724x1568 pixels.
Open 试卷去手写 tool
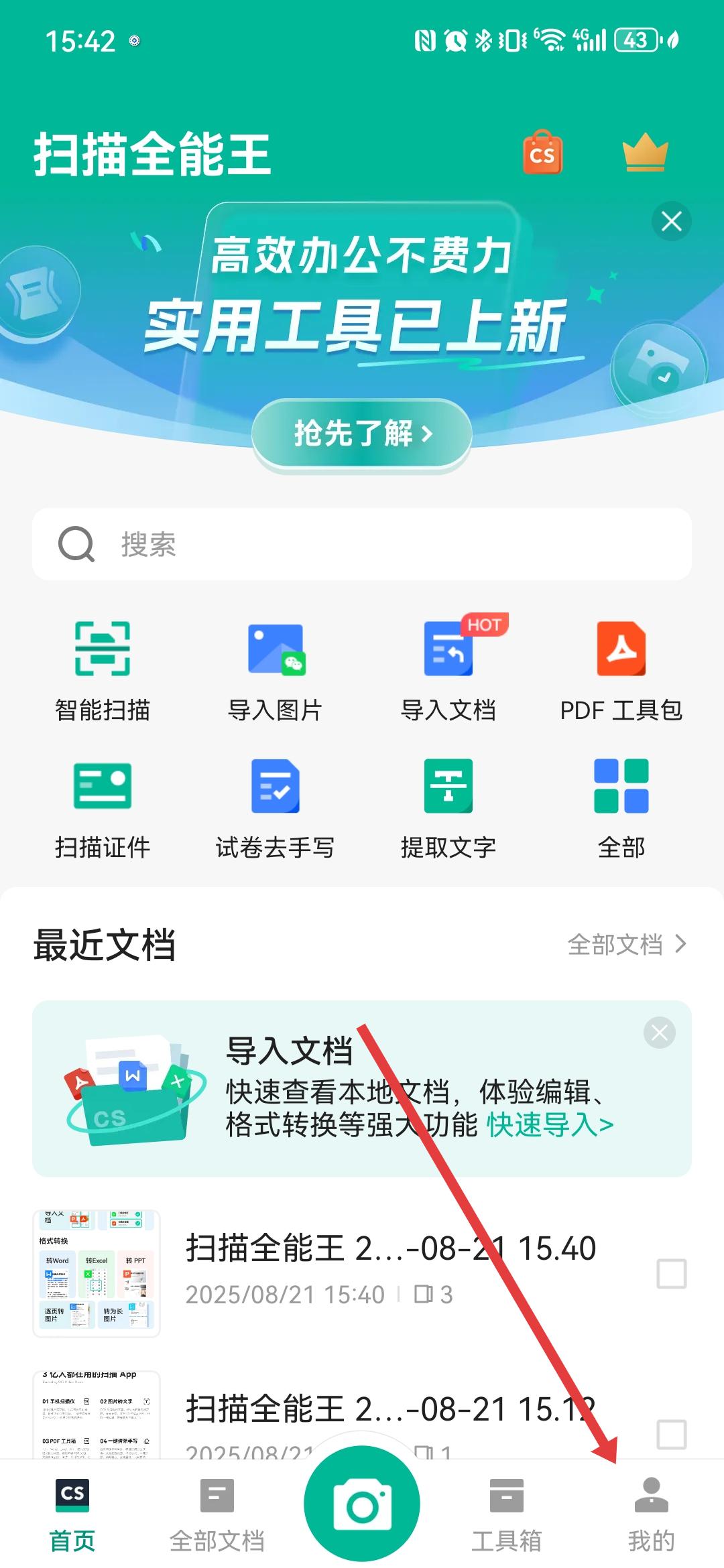click(276, 806)
